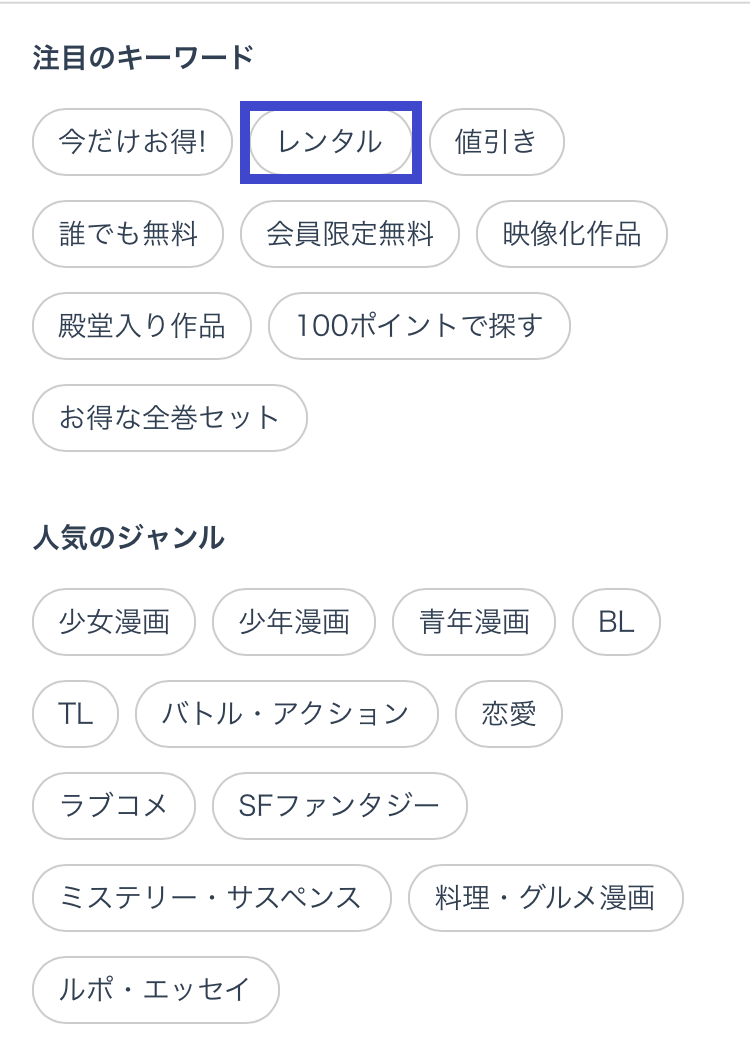Click the 少年漫画 genre tag
The image size is (750, 1054).
click(x=294, y=622)
